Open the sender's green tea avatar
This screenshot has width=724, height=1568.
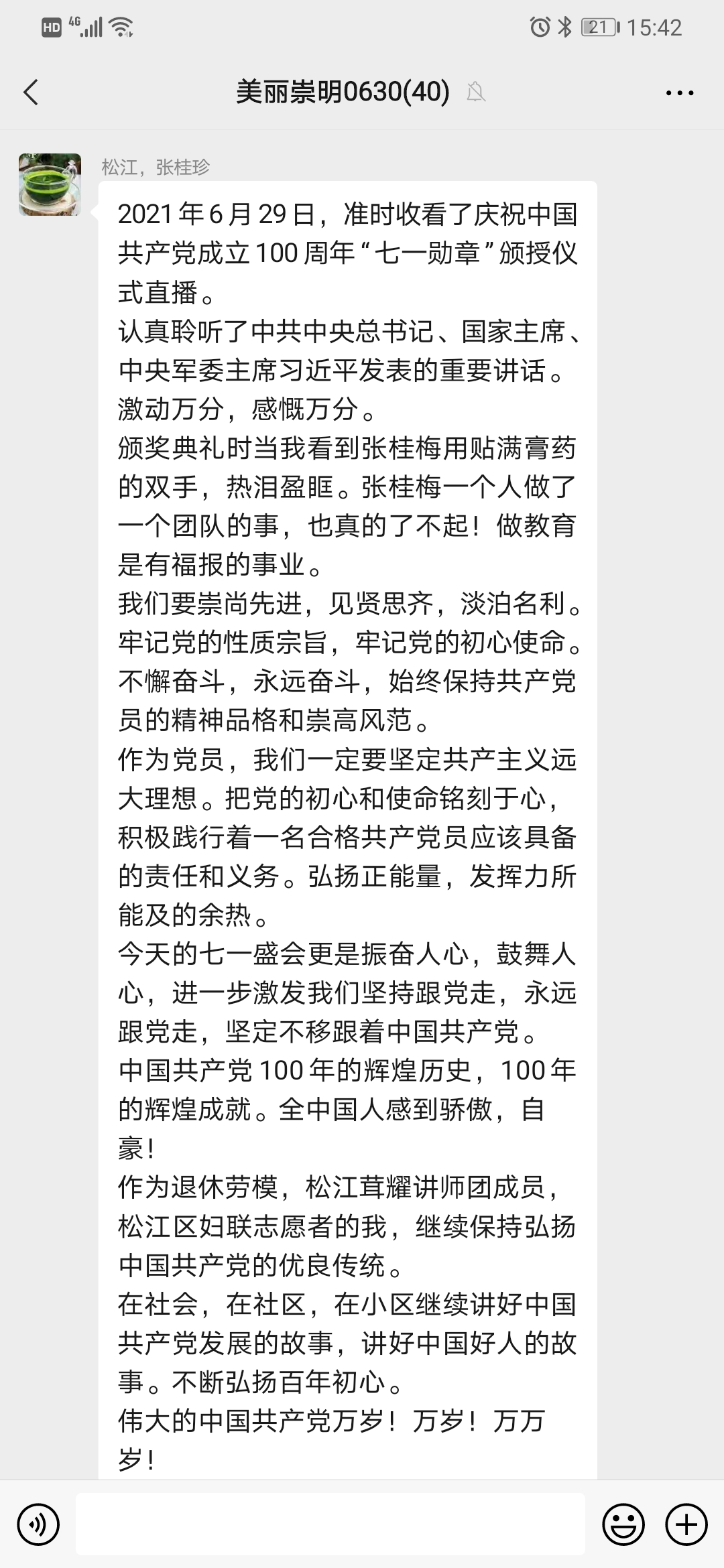click(50, 184)
